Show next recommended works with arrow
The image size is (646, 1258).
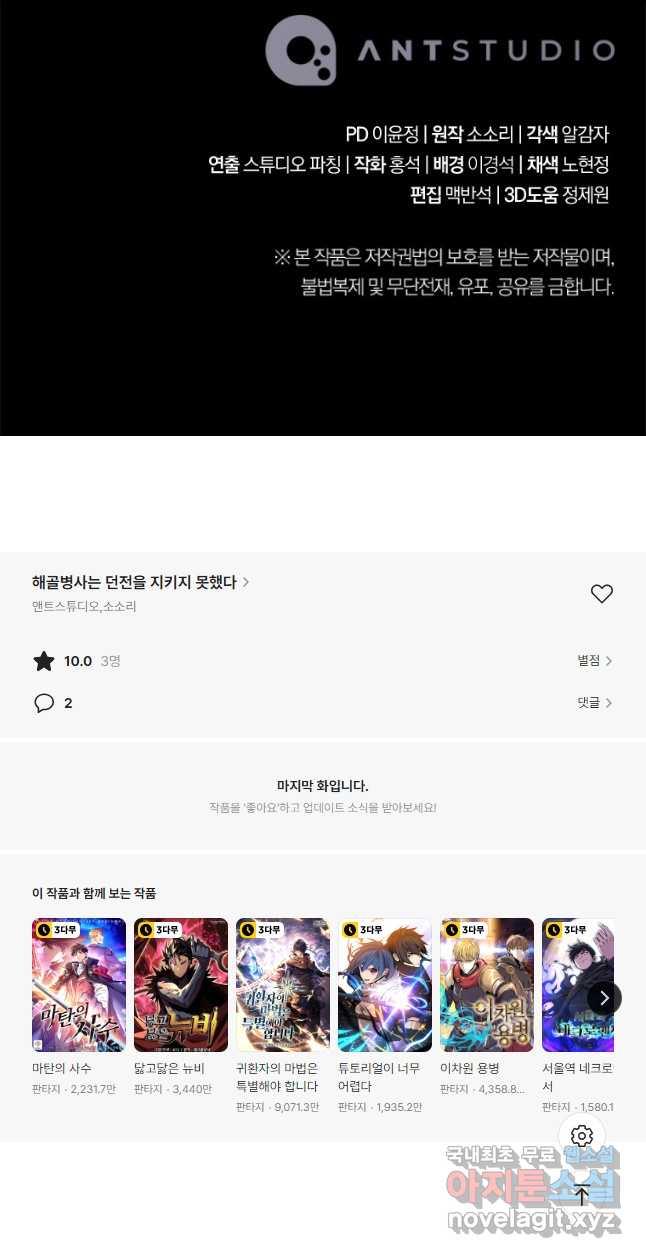(604, 997)
